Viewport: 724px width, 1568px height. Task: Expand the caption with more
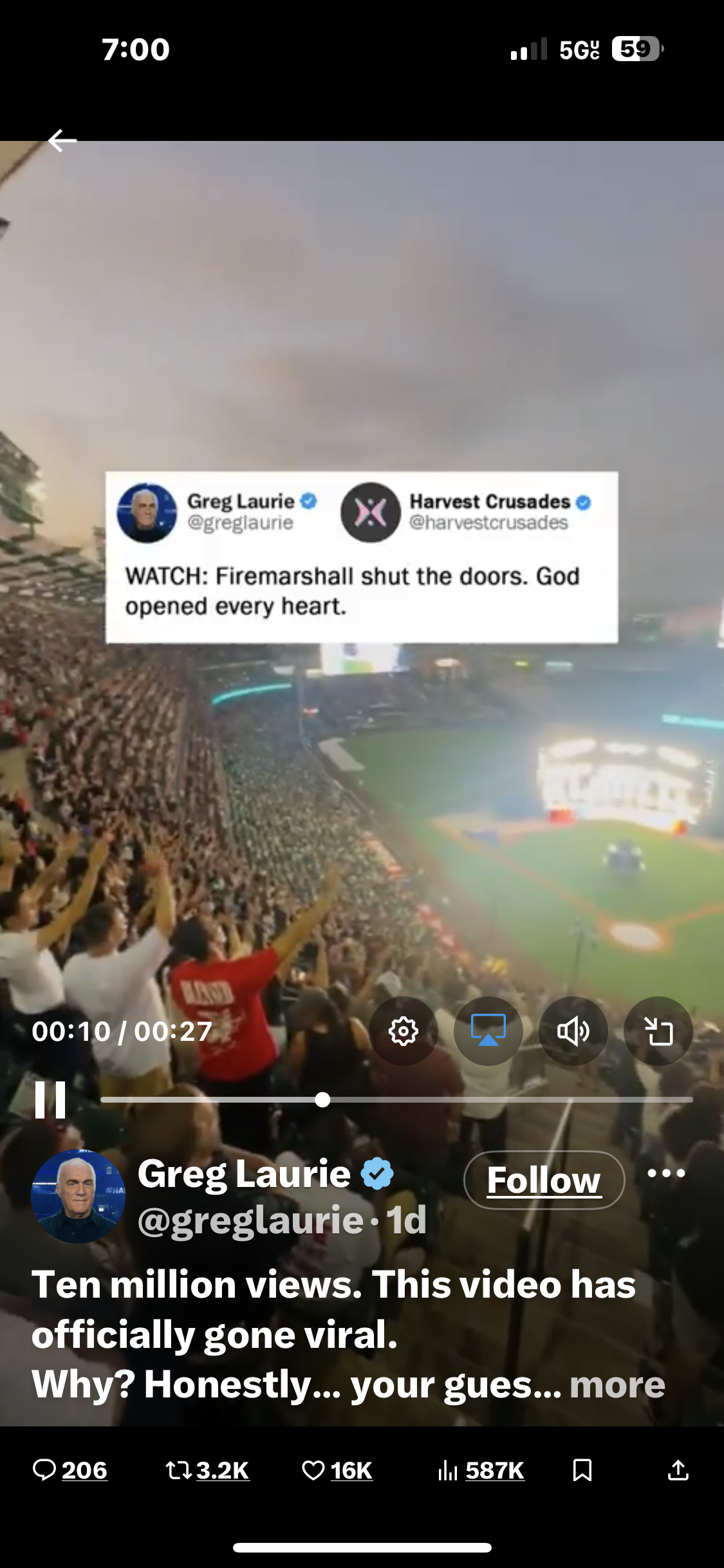coord(617,1385)
